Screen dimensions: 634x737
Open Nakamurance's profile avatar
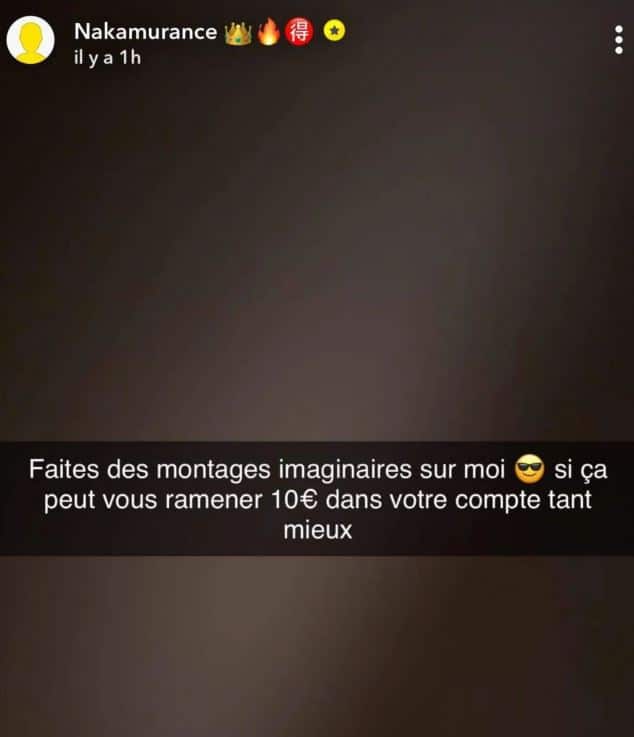tap(31, 41)
